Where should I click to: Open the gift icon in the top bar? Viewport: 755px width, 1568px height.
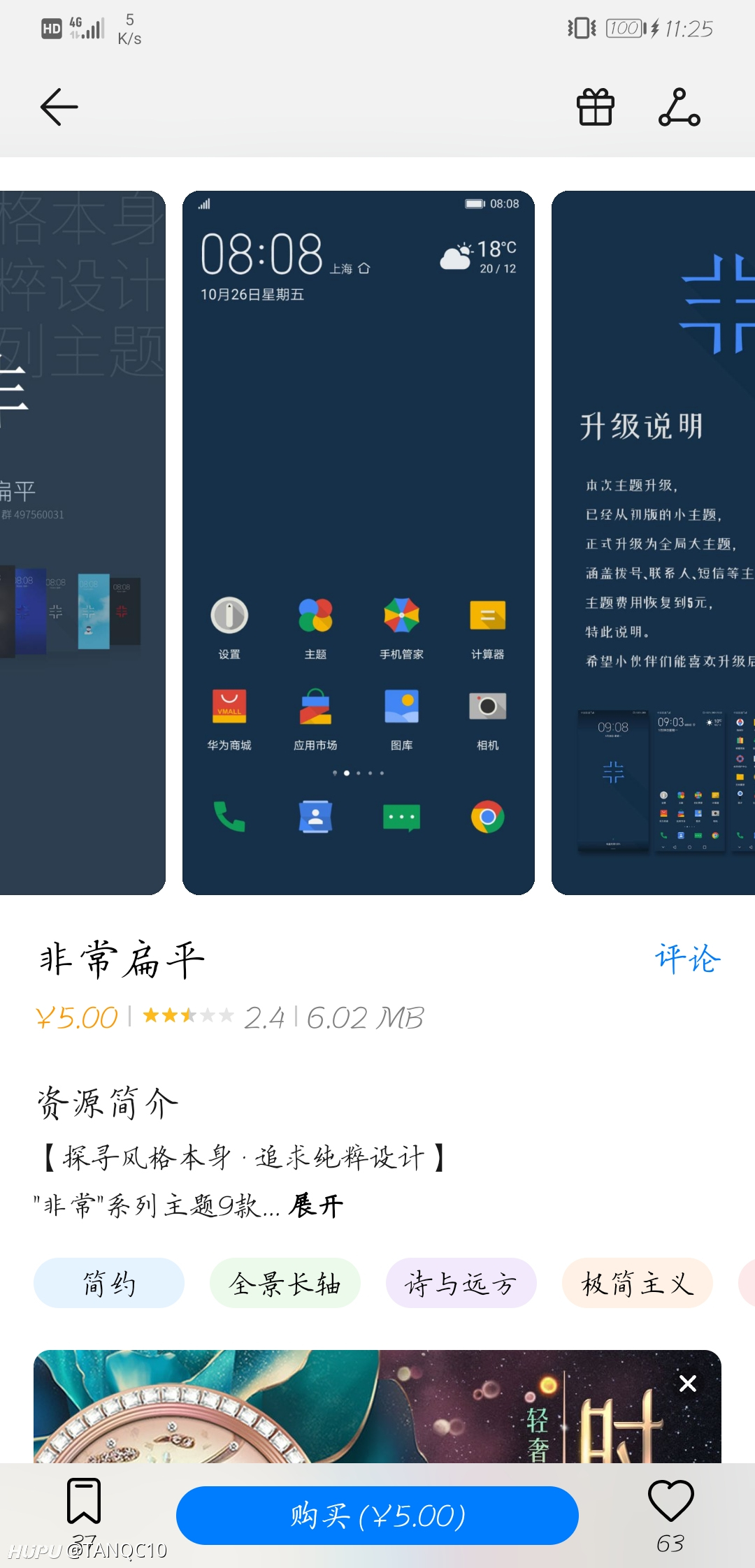coord(596,107)
